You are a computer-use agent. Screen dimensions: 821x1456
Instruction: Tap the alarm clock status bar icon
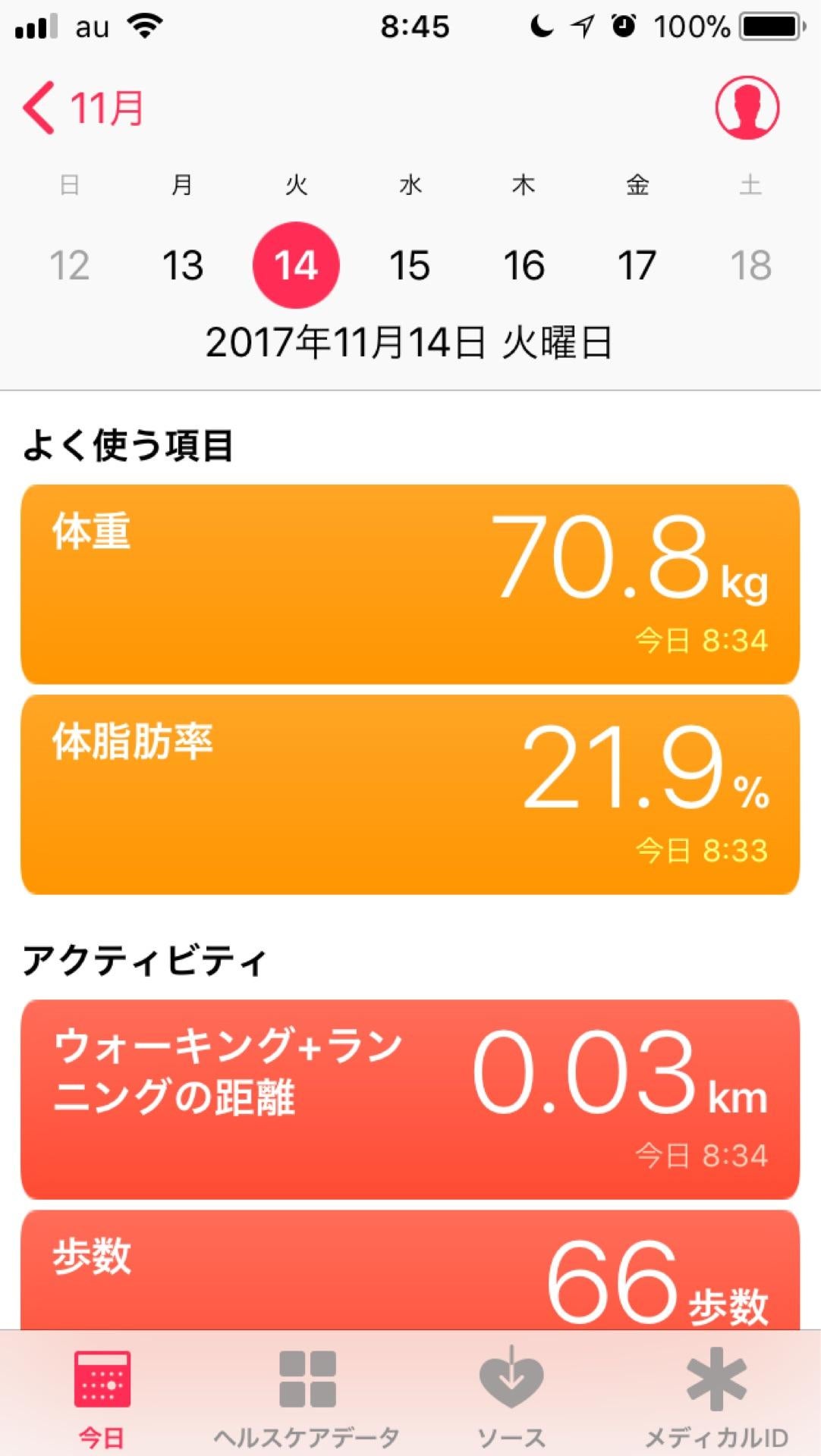coord(623,24)
